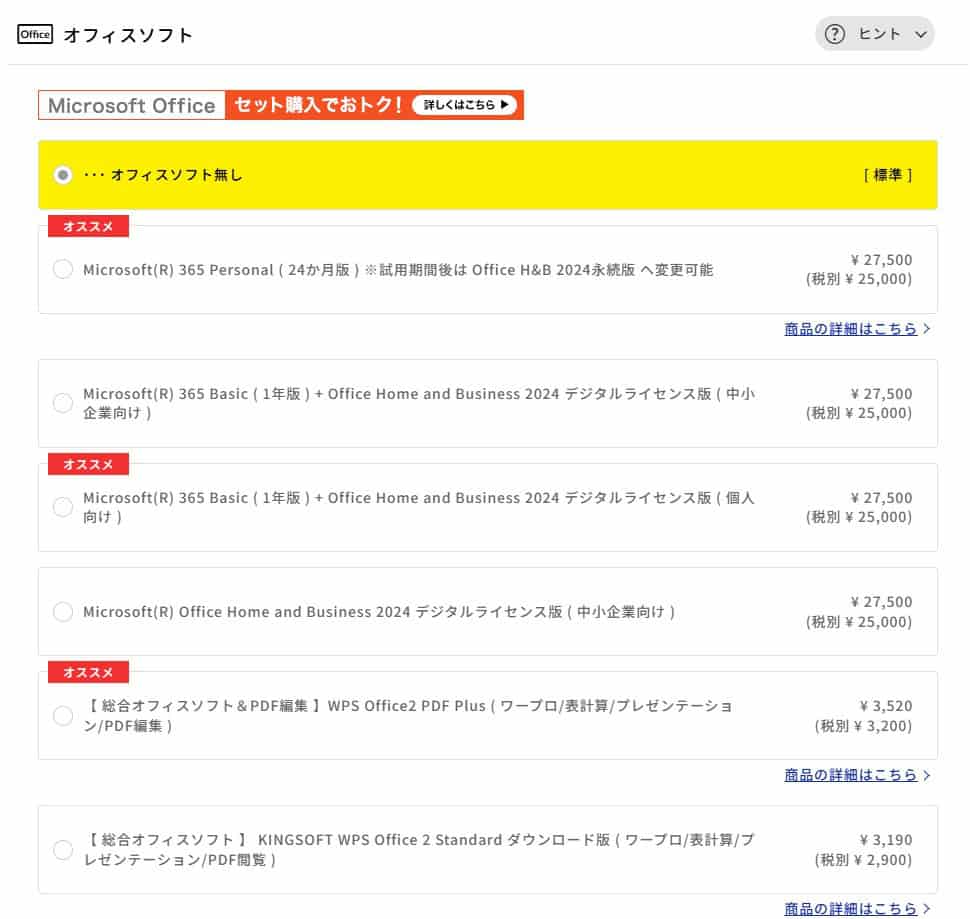Select Office Home and Business 2024 中小企業向け
This screenshot has height=919, width=970.
tap(63, 611)
